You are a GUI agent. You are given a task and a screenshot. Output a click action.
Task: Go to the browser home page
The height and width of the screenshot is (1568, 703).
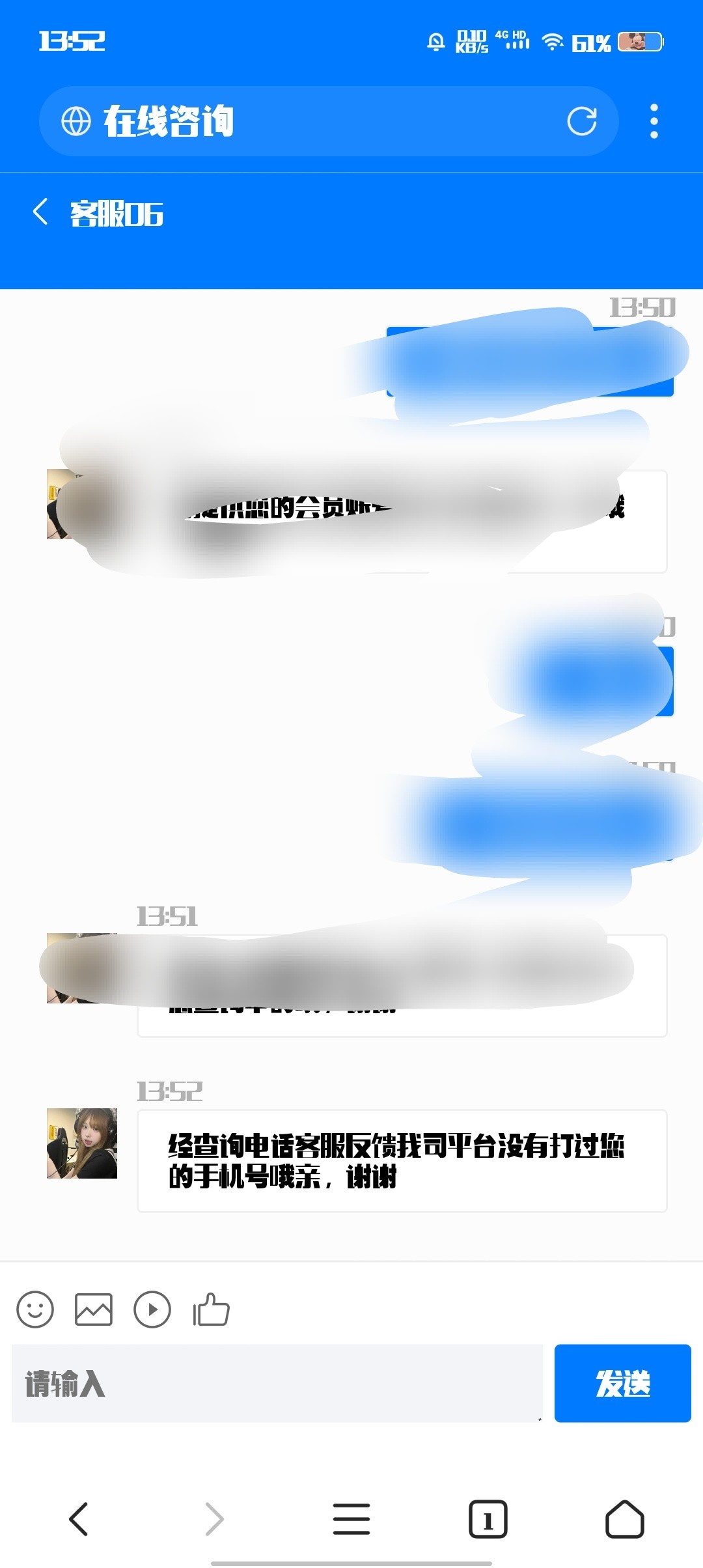click(x=624, y=1519)
